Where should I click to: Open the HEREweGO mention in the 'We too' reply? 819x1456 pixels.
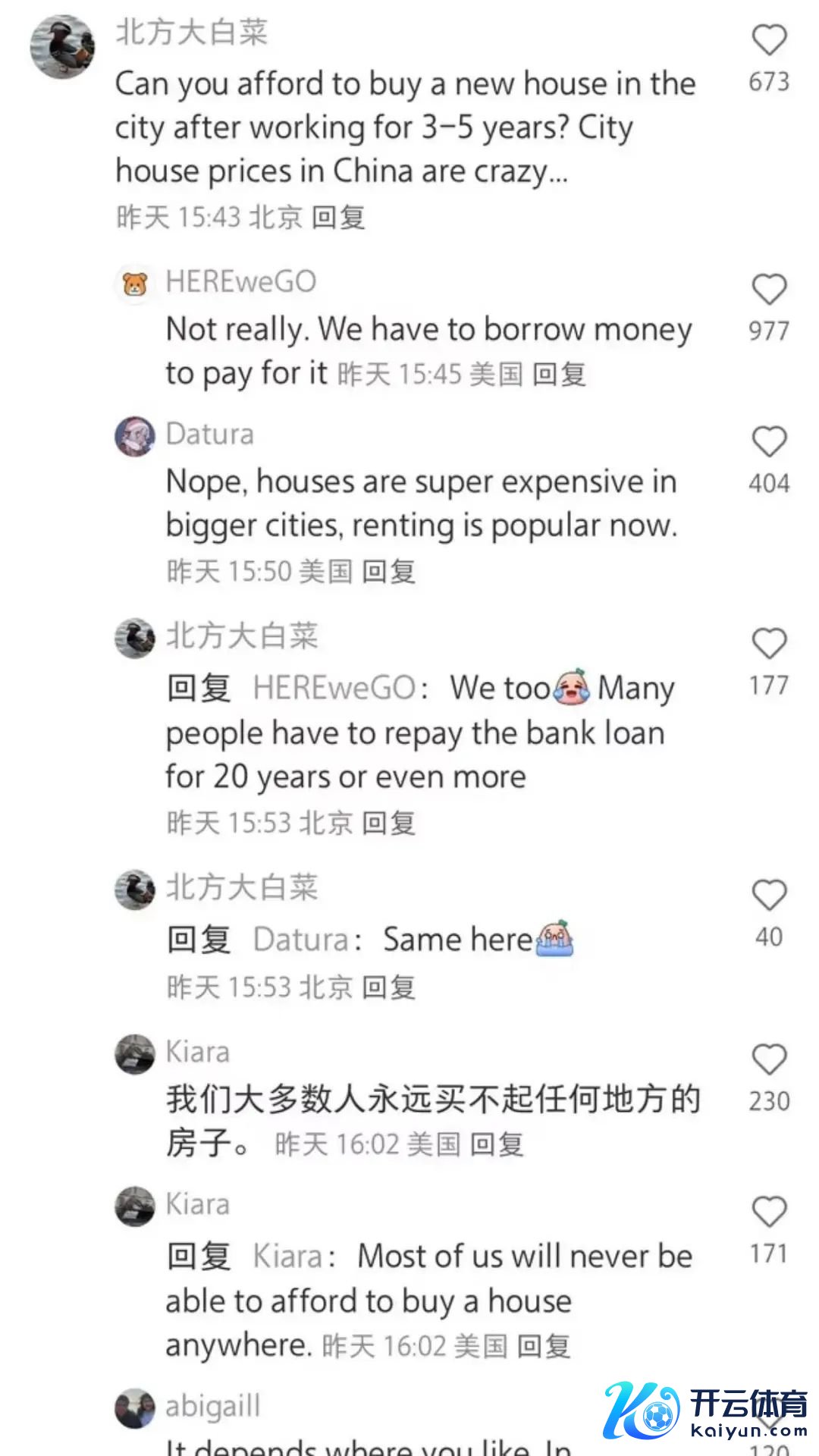coord(334,688)
